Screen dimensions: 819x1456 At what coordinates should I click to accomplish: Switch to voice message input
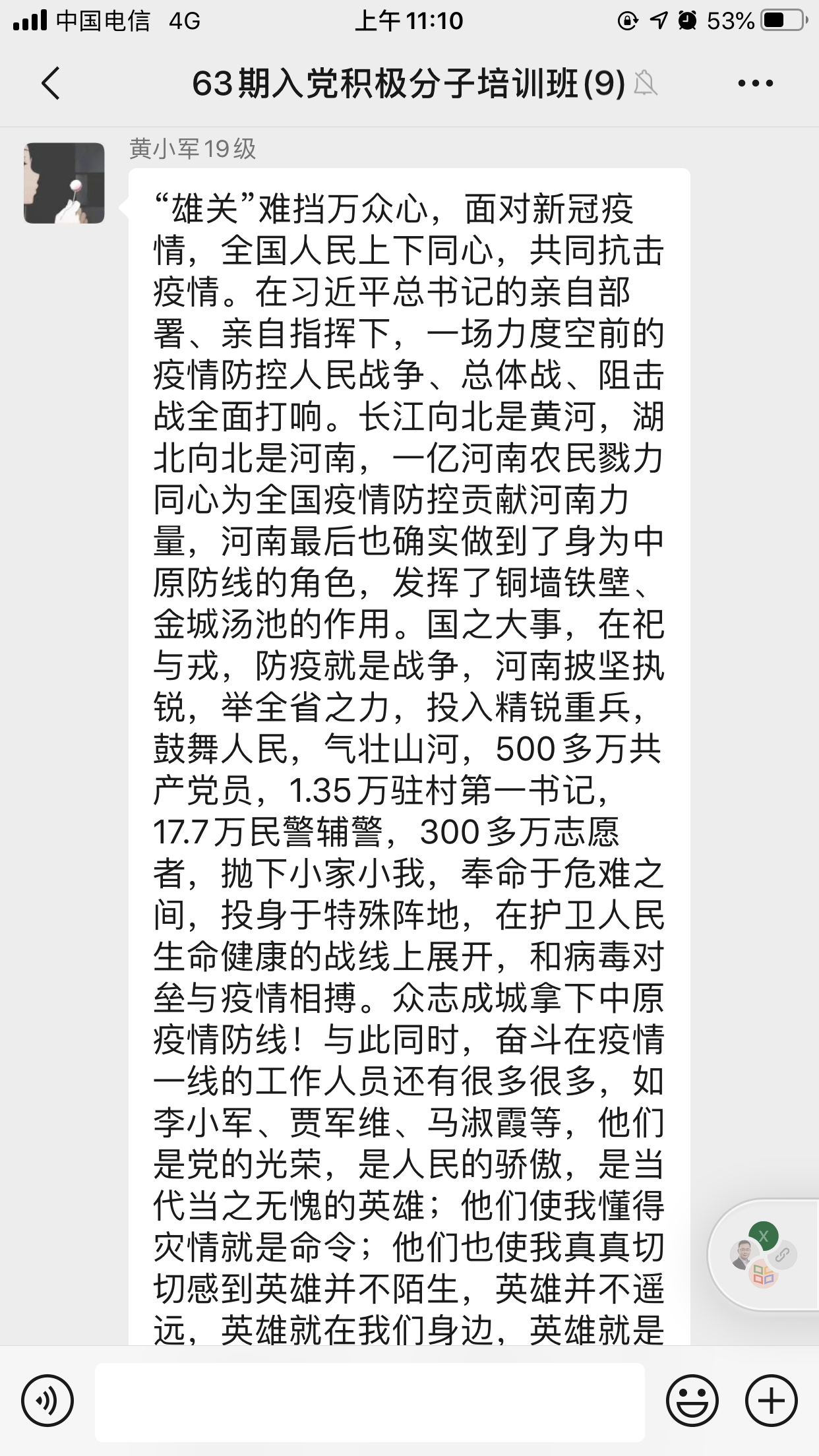click(x=47, y=1401)
